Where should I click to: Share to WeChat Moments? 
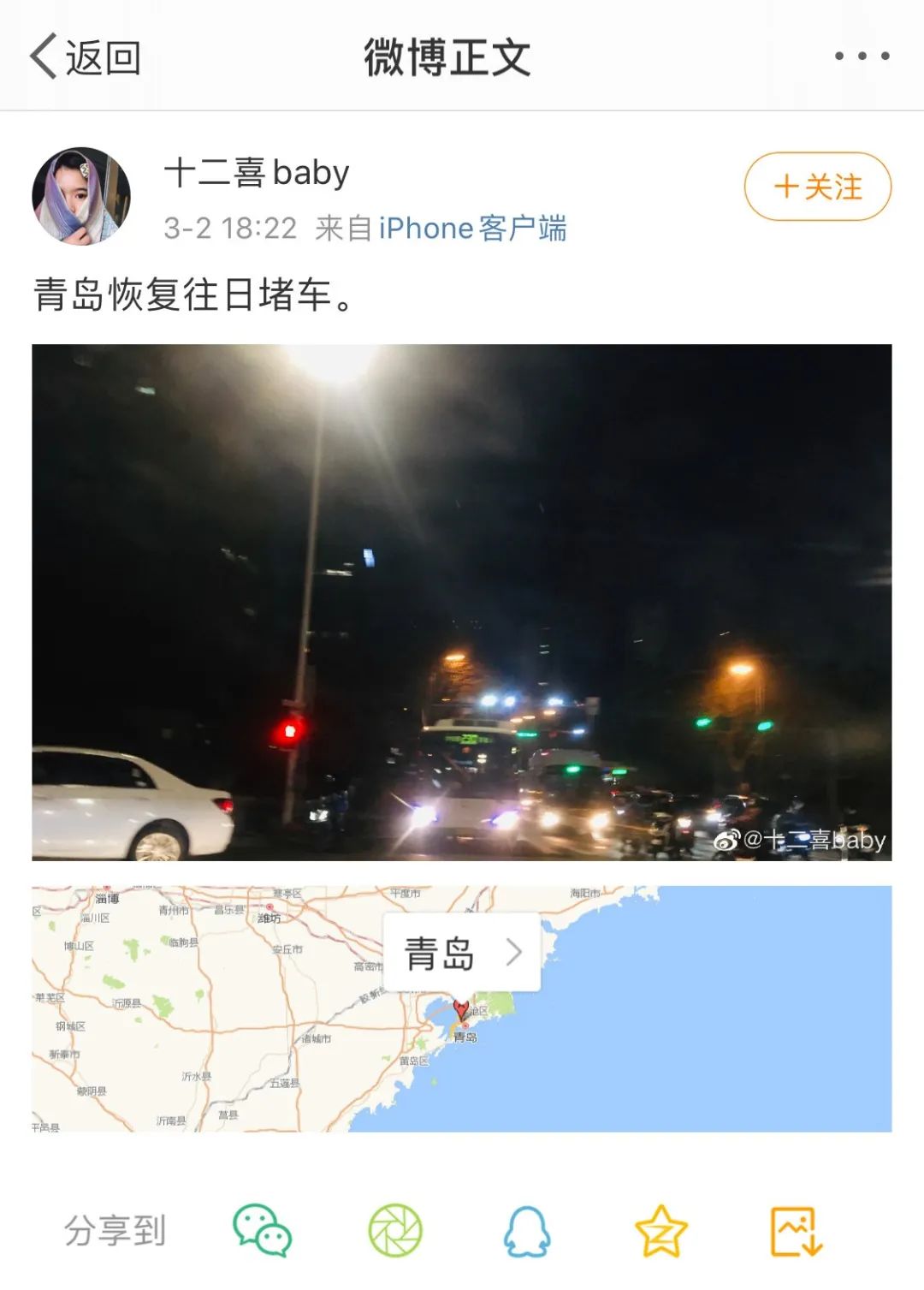395,1231
